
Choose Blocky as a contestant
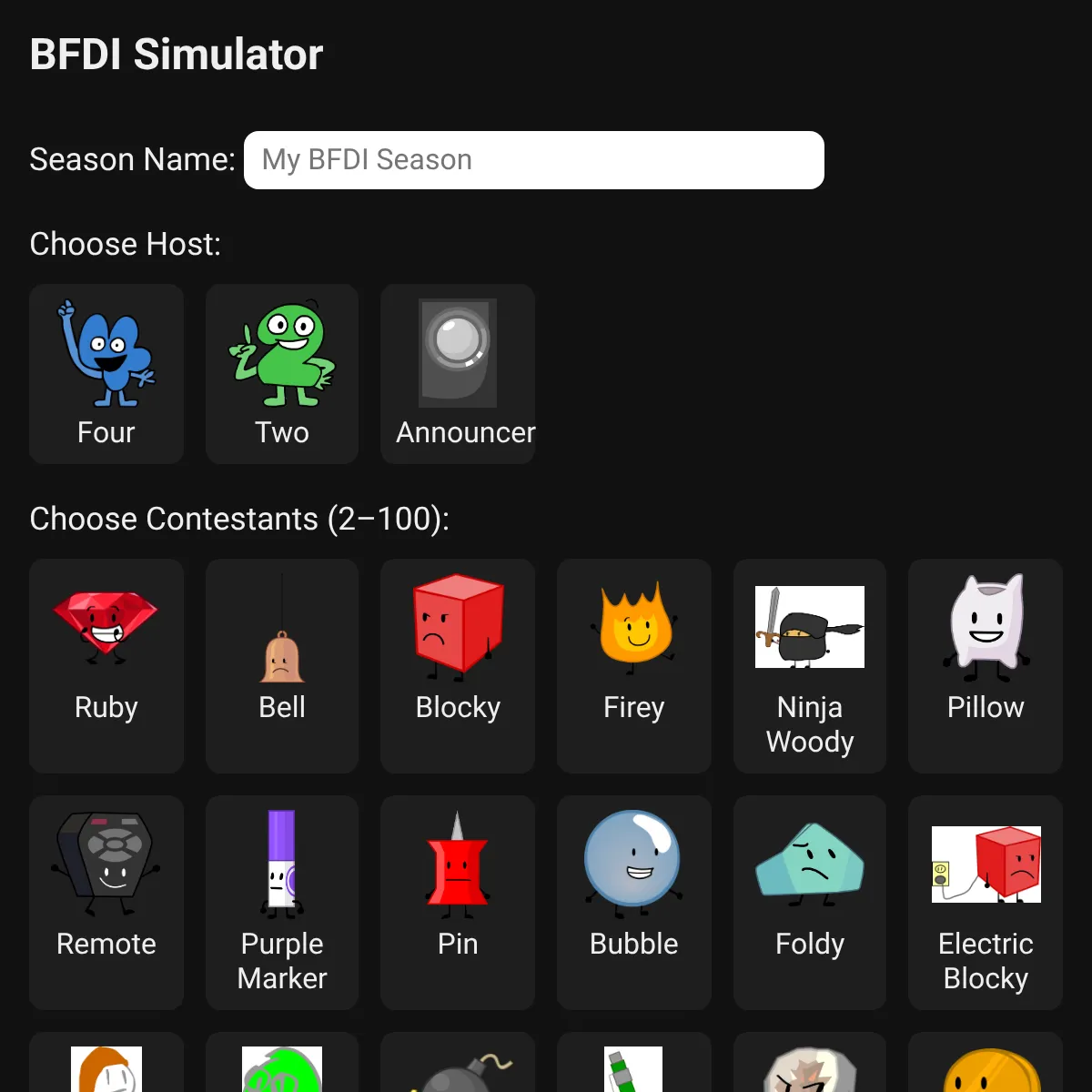(x=458, y=665)
